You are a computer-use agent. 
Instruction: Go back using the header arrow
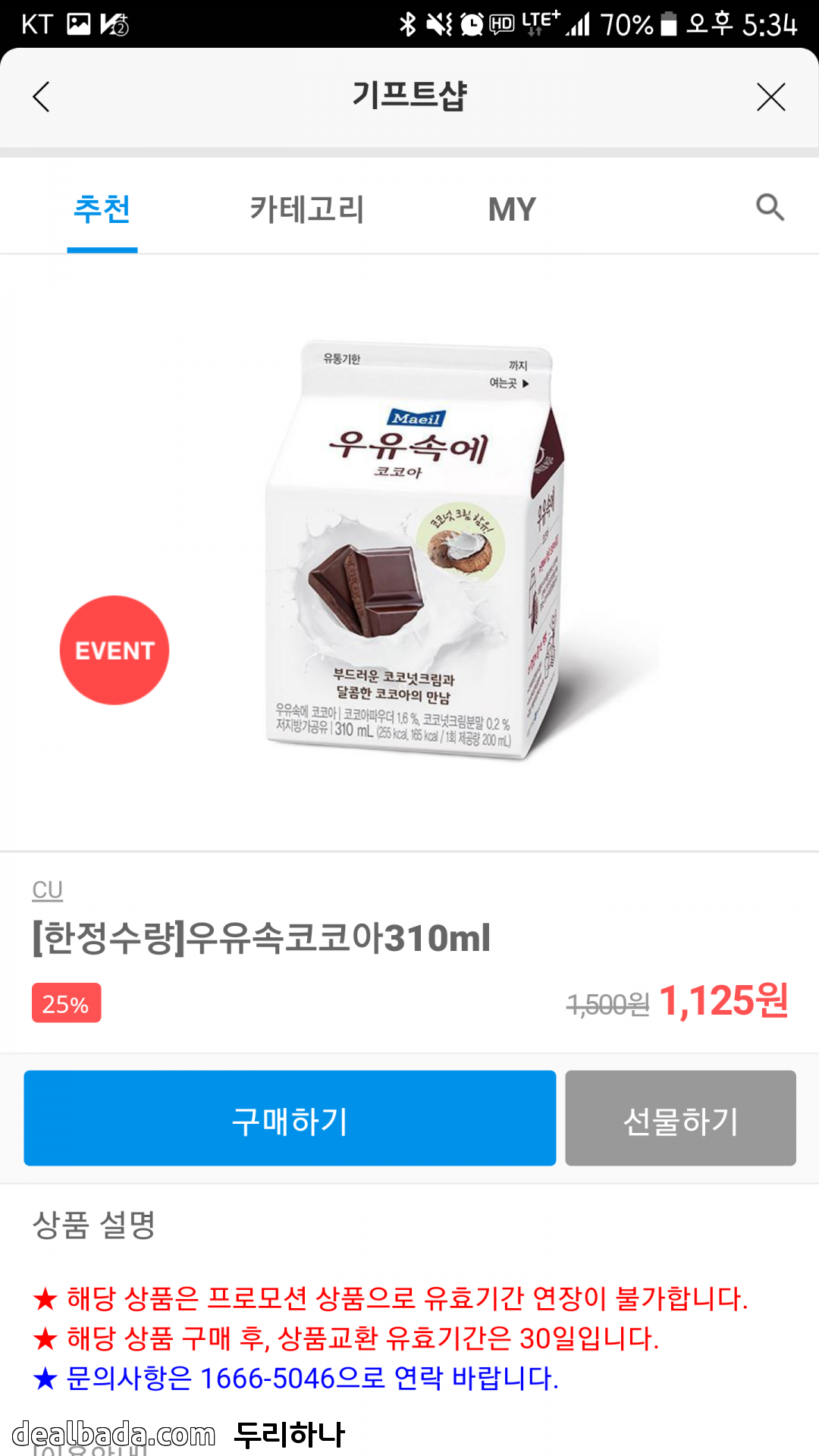(42, 97)
